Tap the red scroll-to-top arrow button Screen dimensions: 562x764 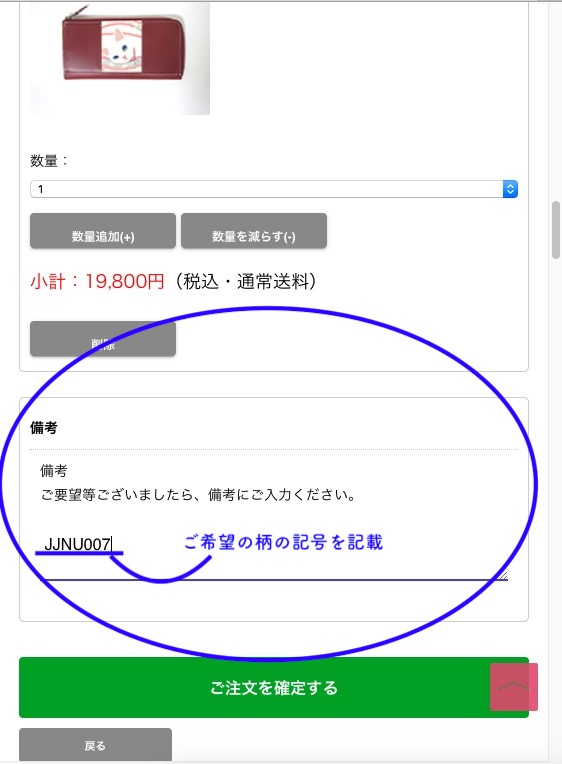514,687
